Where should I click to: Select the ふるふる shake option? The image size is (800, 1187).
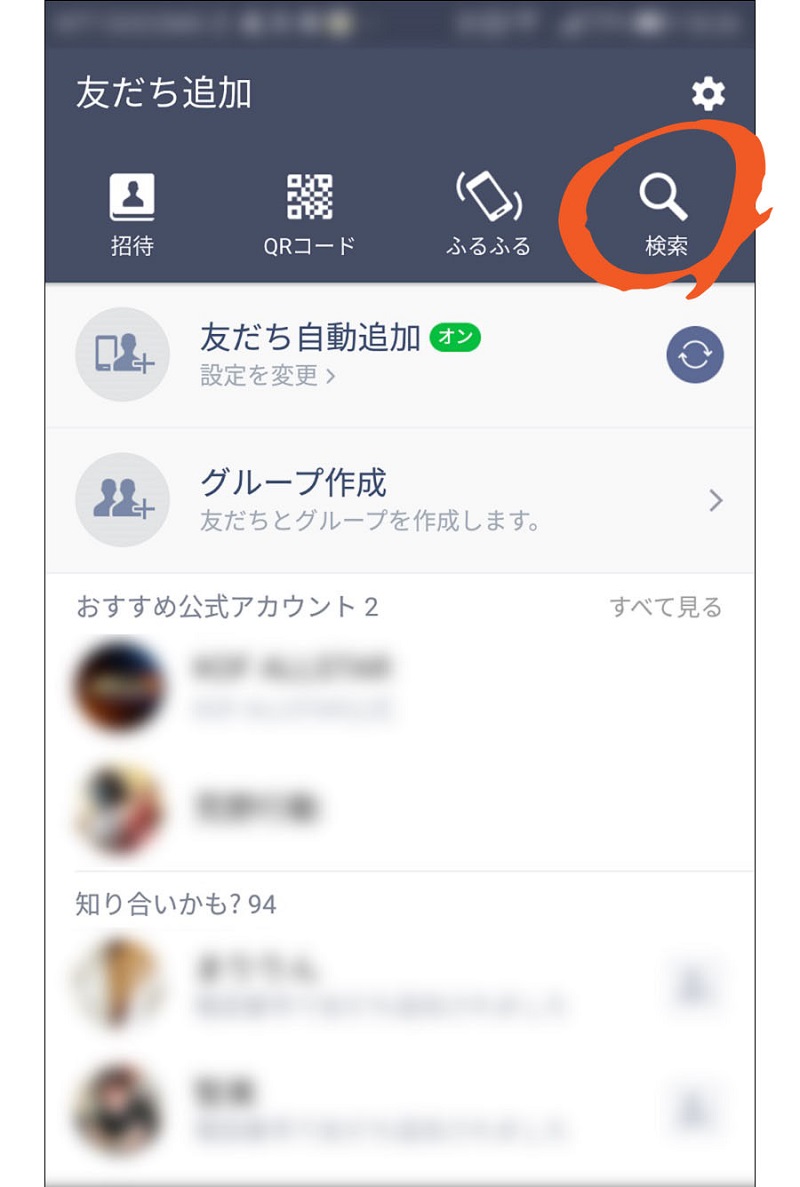coord(488,213)
